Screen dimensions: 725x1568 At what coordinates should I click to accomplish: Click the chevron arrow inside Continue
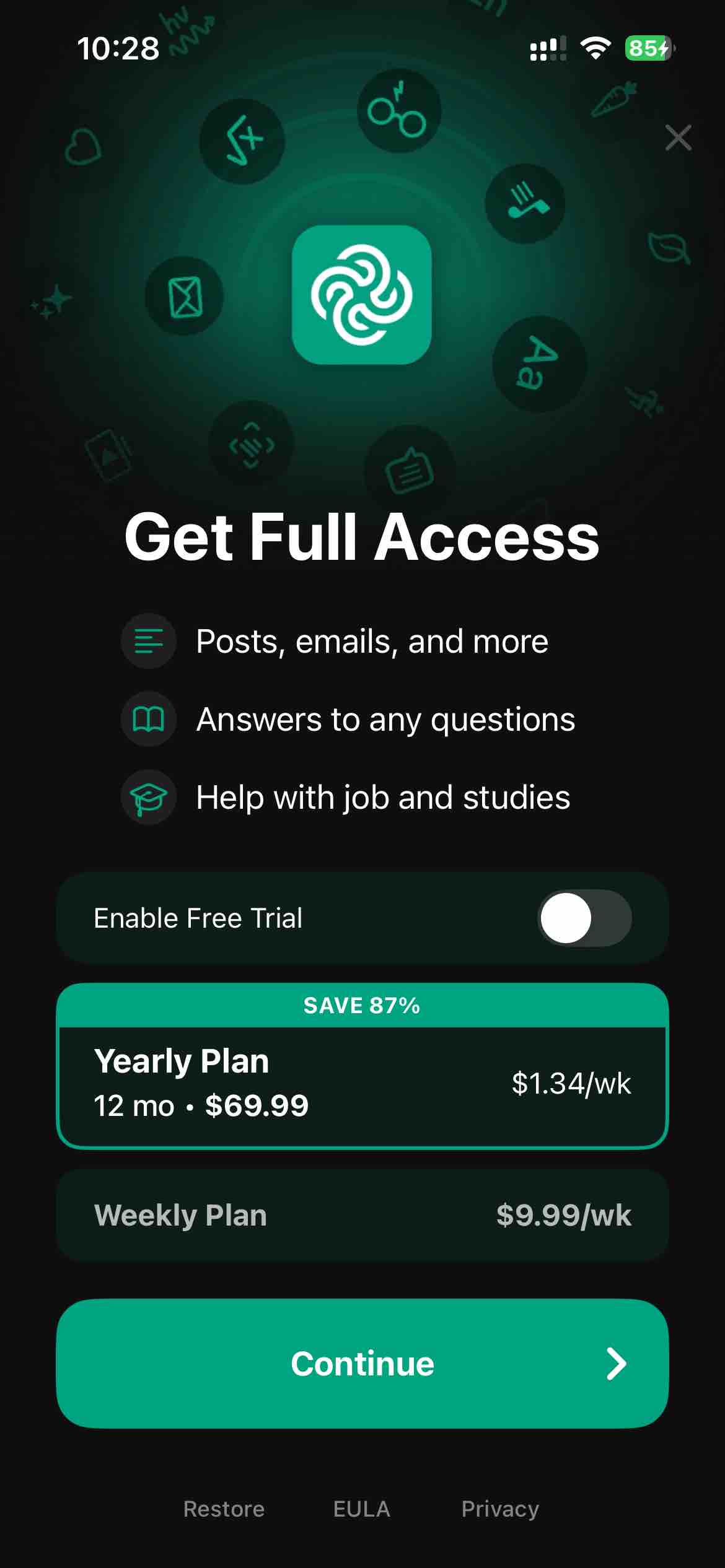[x=617, y=1362]
